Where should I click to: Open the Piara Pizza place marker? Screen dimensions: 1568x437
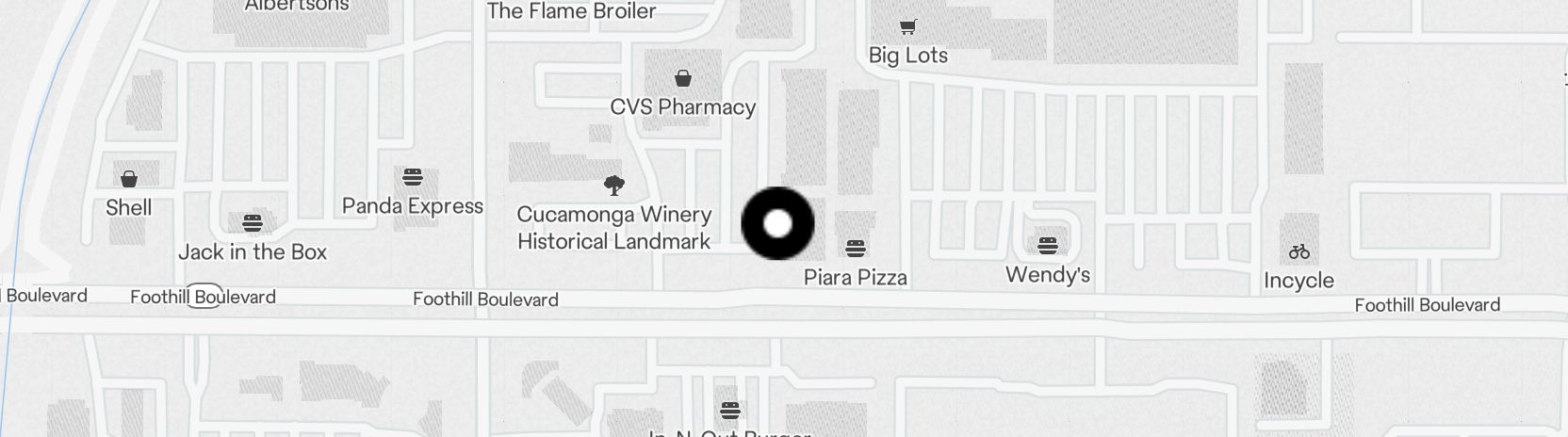click(x=856, y=249)
